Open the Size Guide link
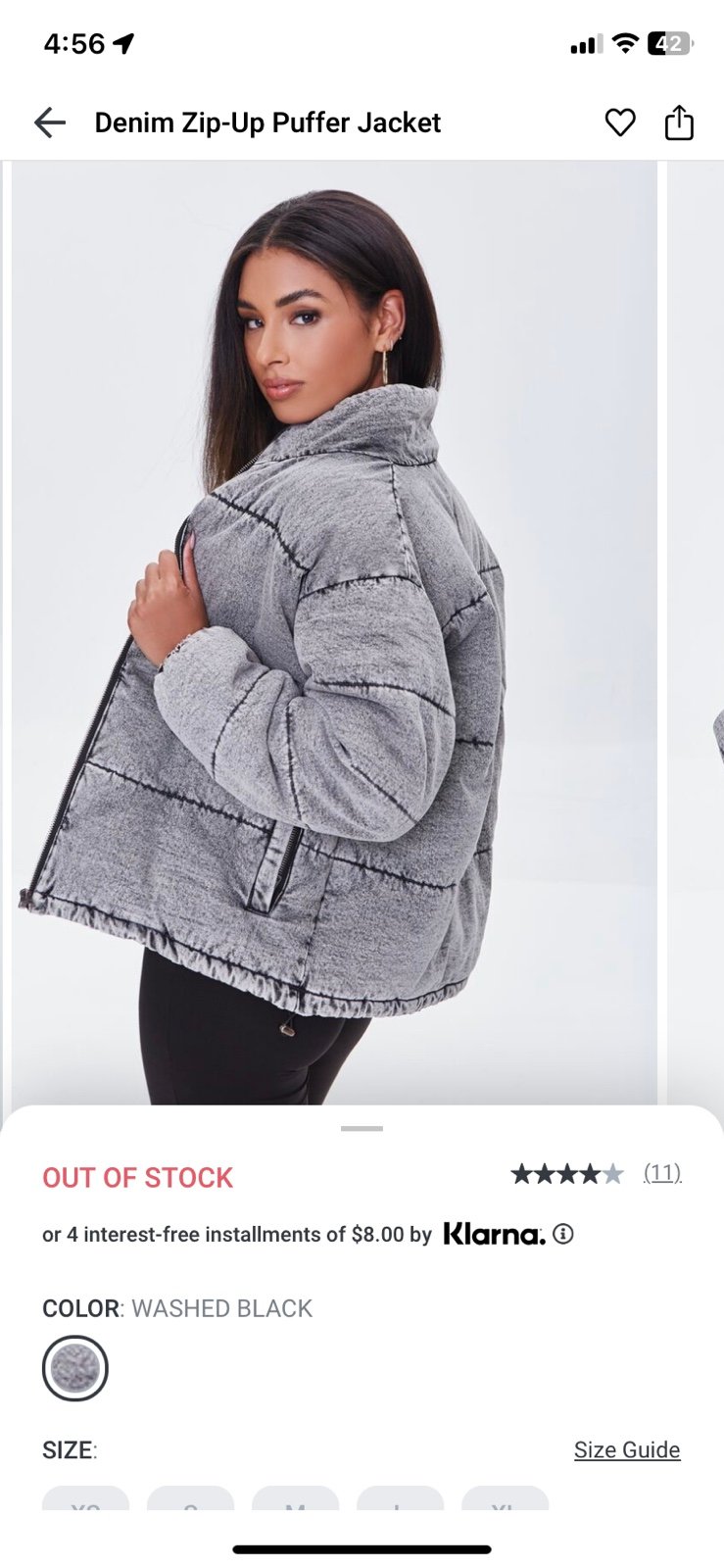The width and height of the screenshot is (724, 1568). [627, 1449]
